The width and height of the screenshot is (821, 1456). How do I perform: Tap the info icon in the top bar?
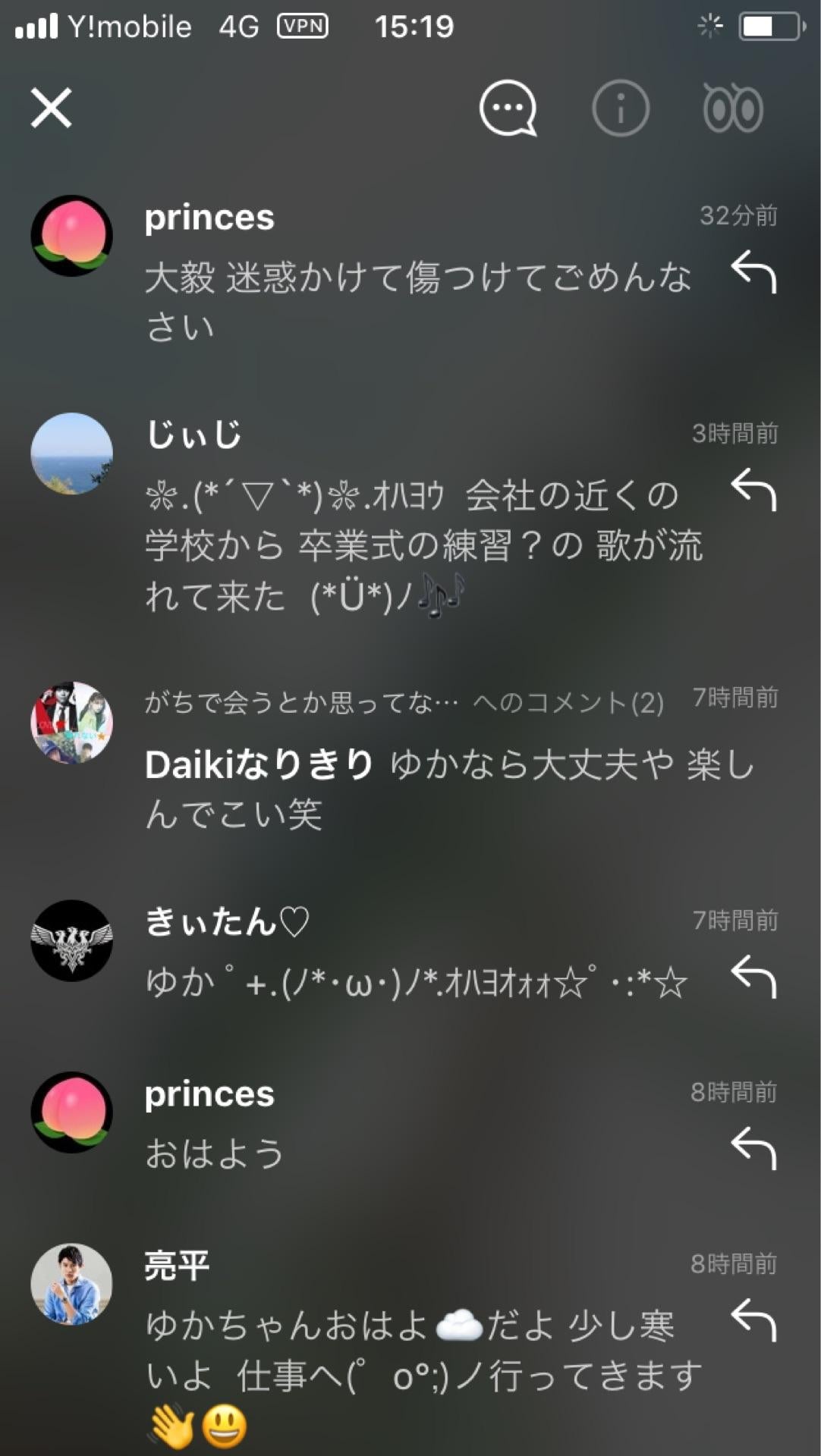(621, 108)
